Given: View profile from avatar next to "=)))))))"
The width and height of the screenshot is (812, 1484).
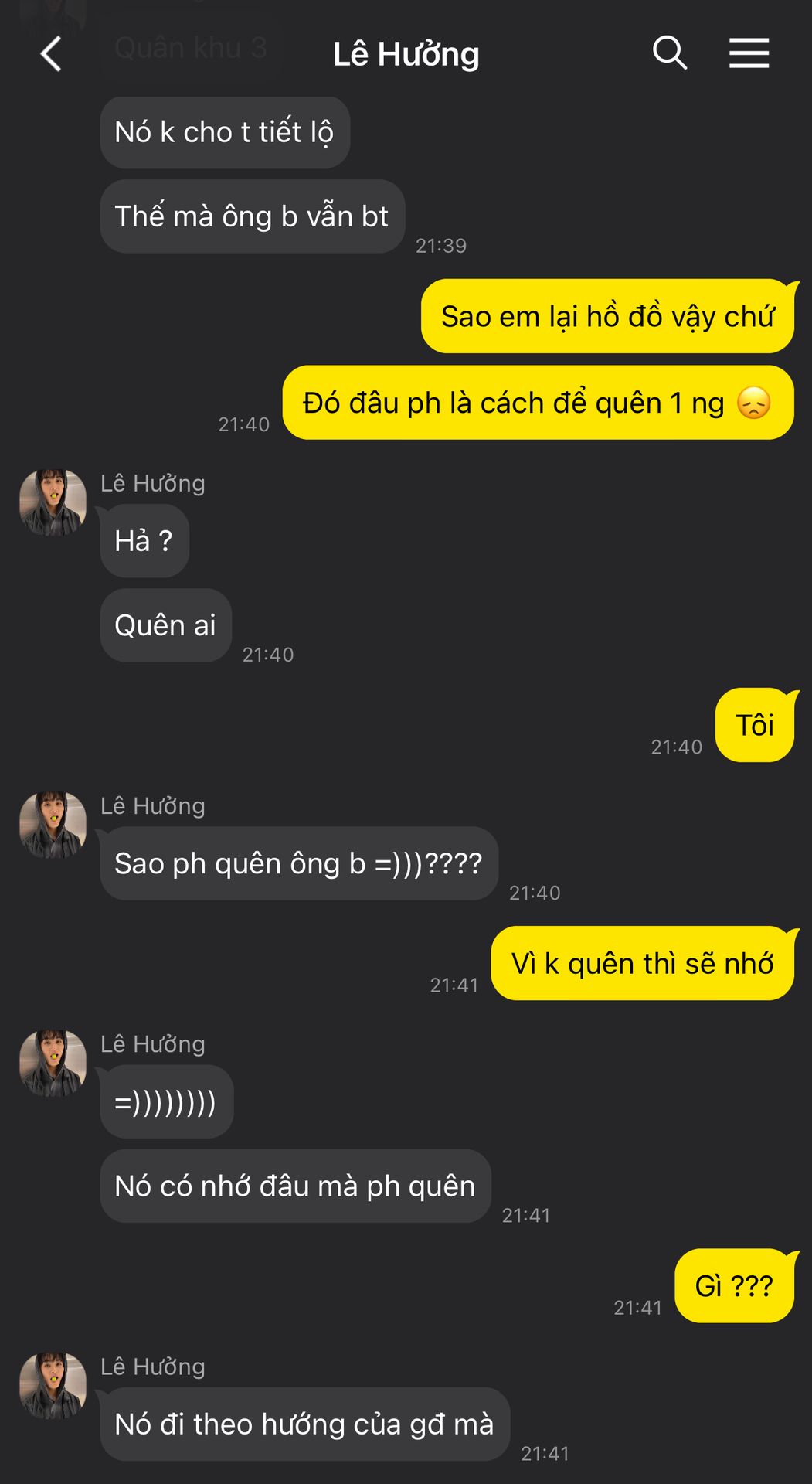Looking at the screenshot, I should [53, 1063].
